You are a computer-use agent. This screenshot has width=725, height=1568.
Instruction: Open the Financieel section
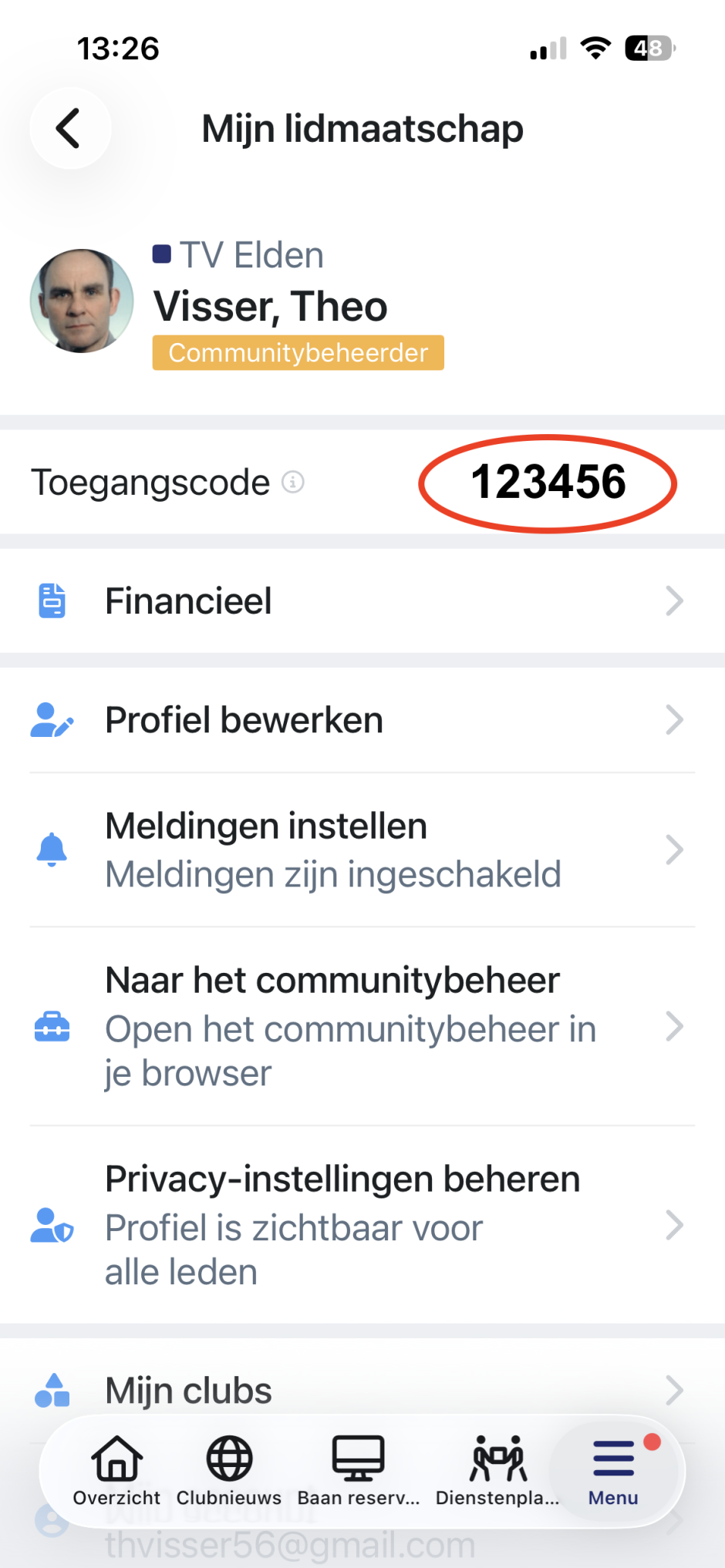click(362, 601)
